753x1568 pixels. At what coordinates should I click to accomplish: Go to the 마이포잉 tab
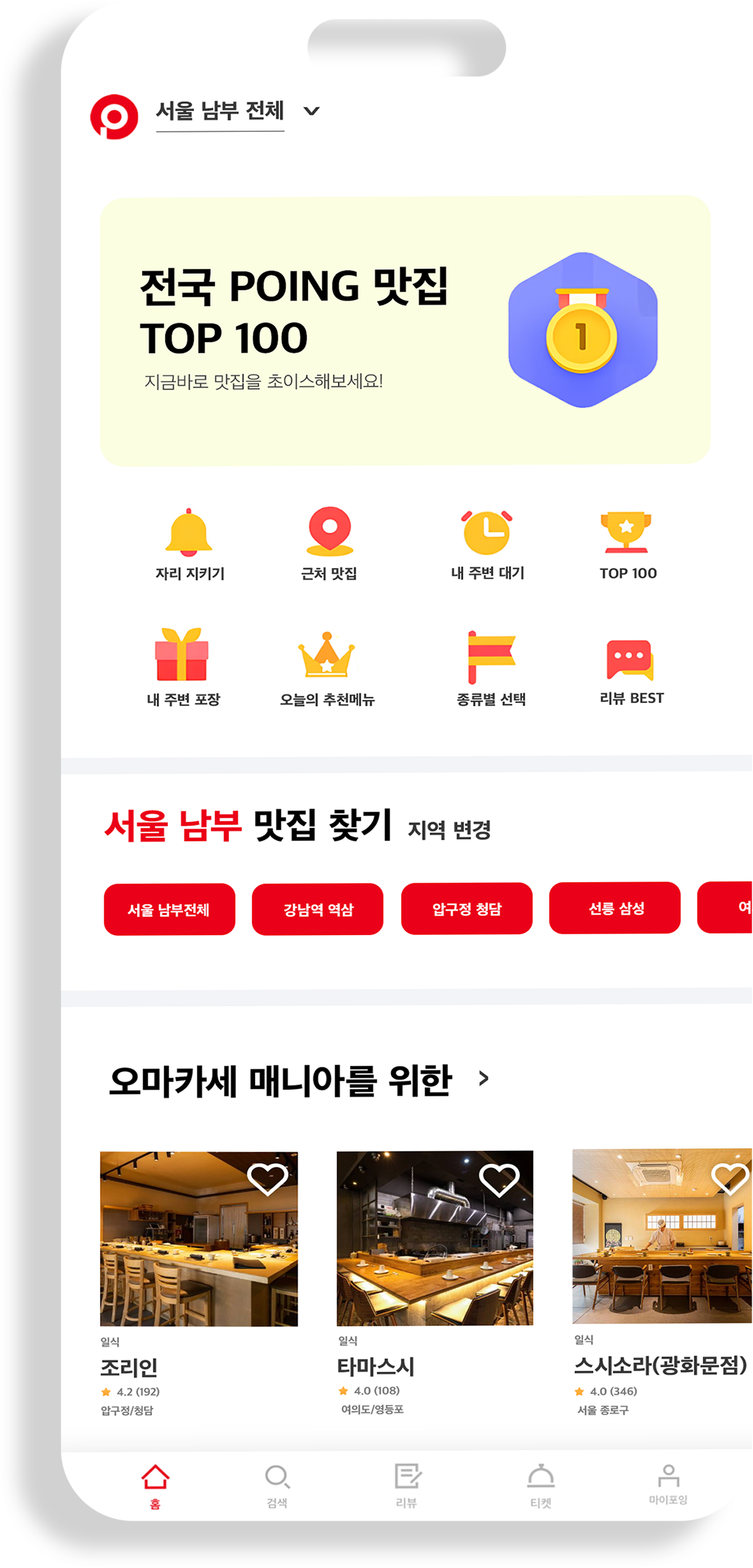pos(668,1484)
